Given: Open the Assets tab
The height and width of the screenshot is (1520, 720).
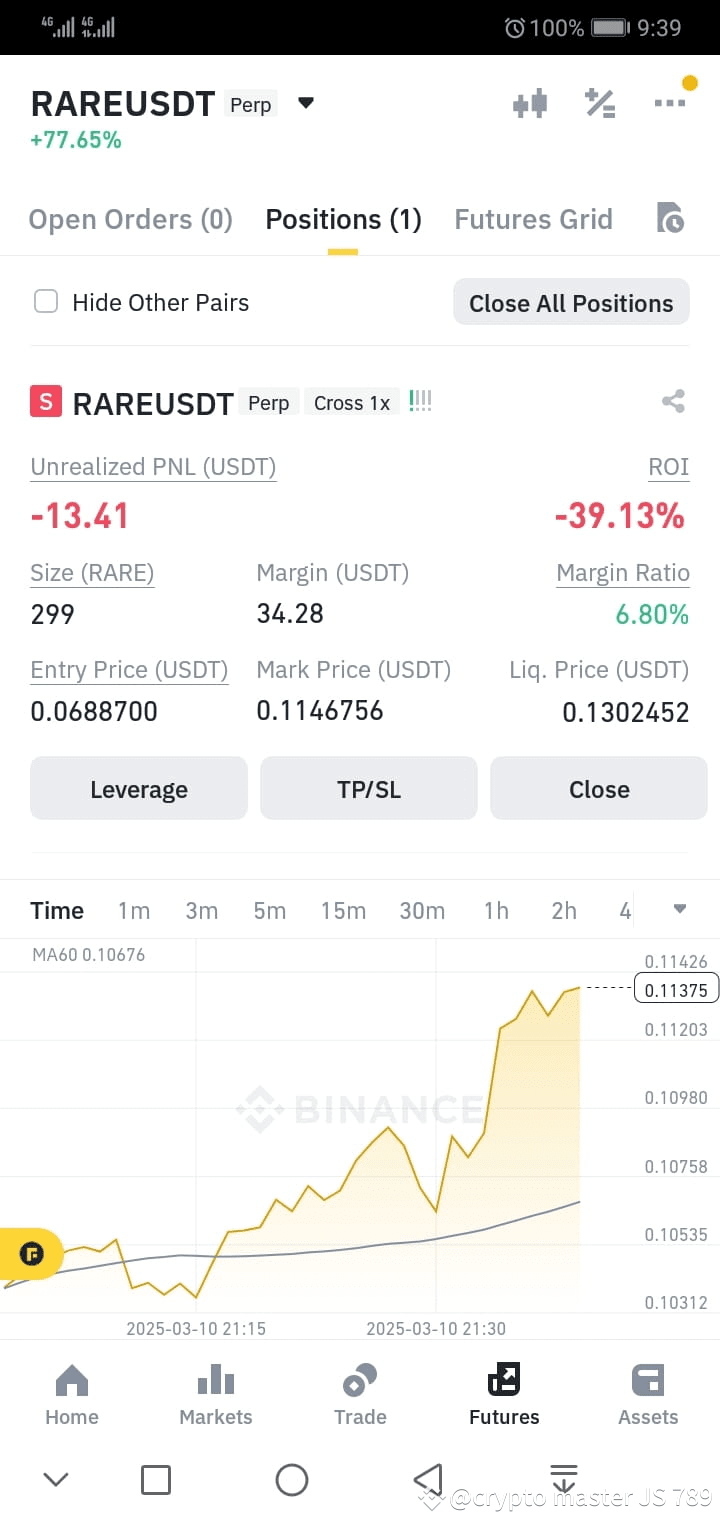Looking at the screenshot, I should 648,1395.
